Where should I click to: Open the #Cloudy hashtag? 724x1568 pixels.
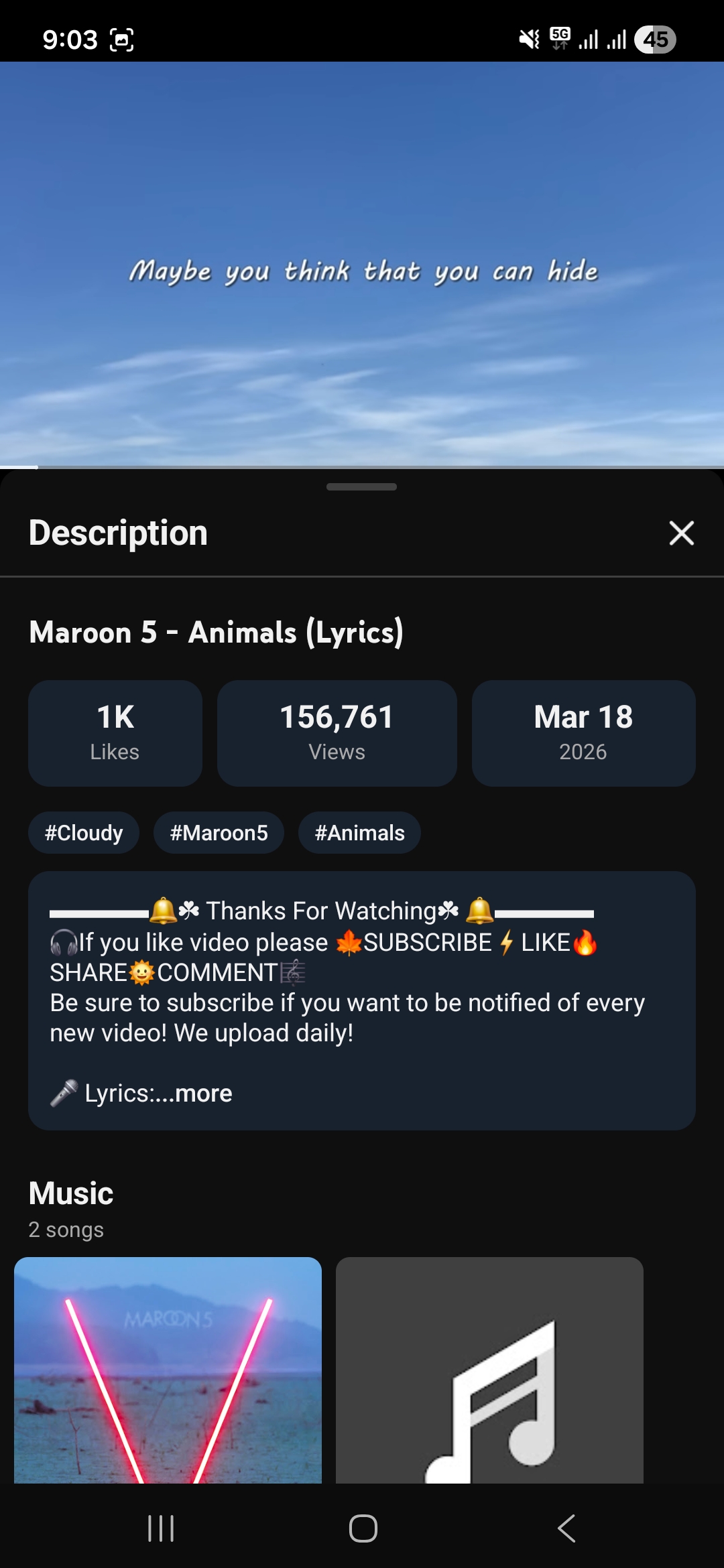pyautogui.click(x=84, y=833)
